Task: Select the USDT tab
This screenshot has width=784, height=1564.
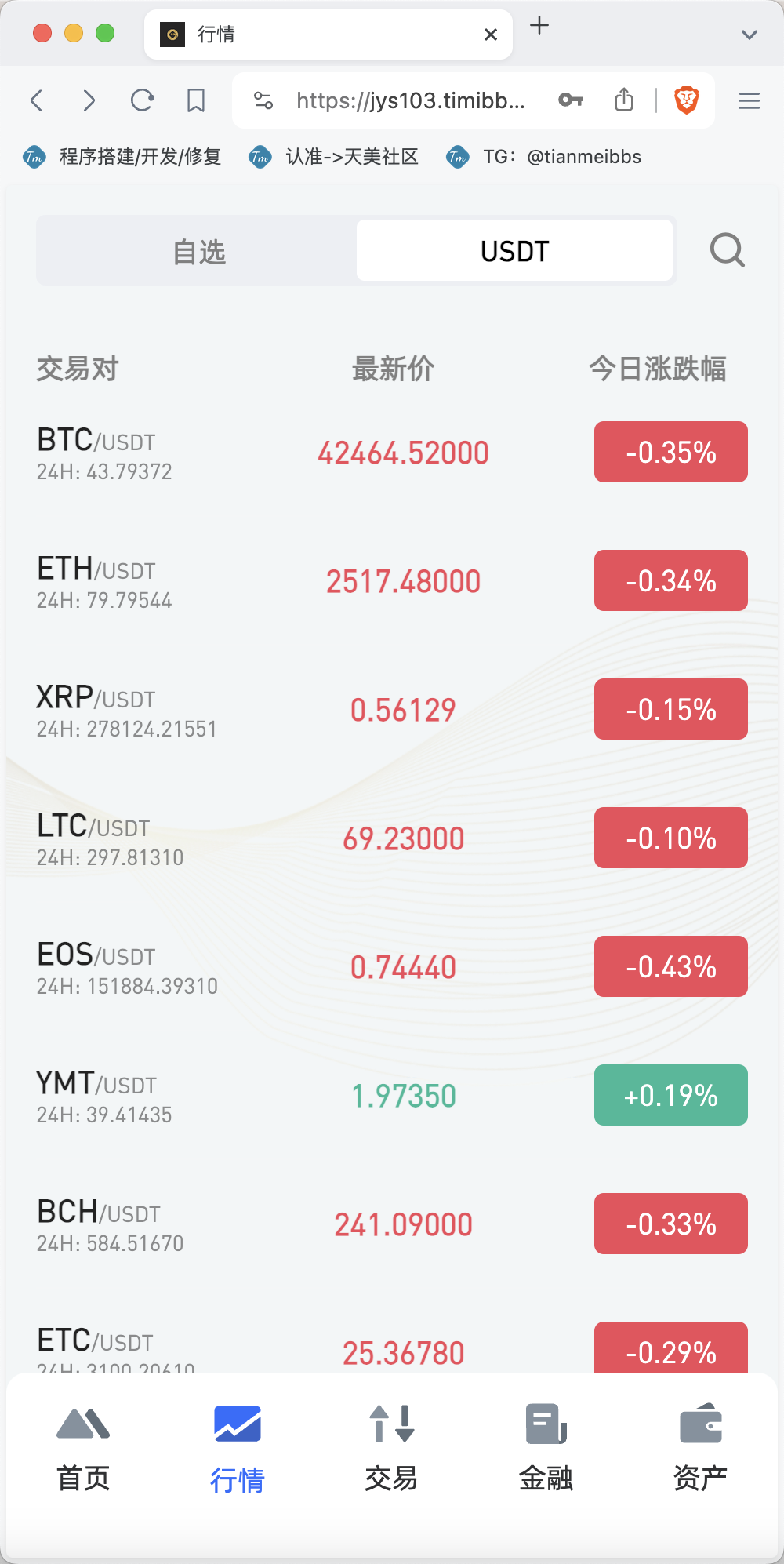Action: [514, 251]
